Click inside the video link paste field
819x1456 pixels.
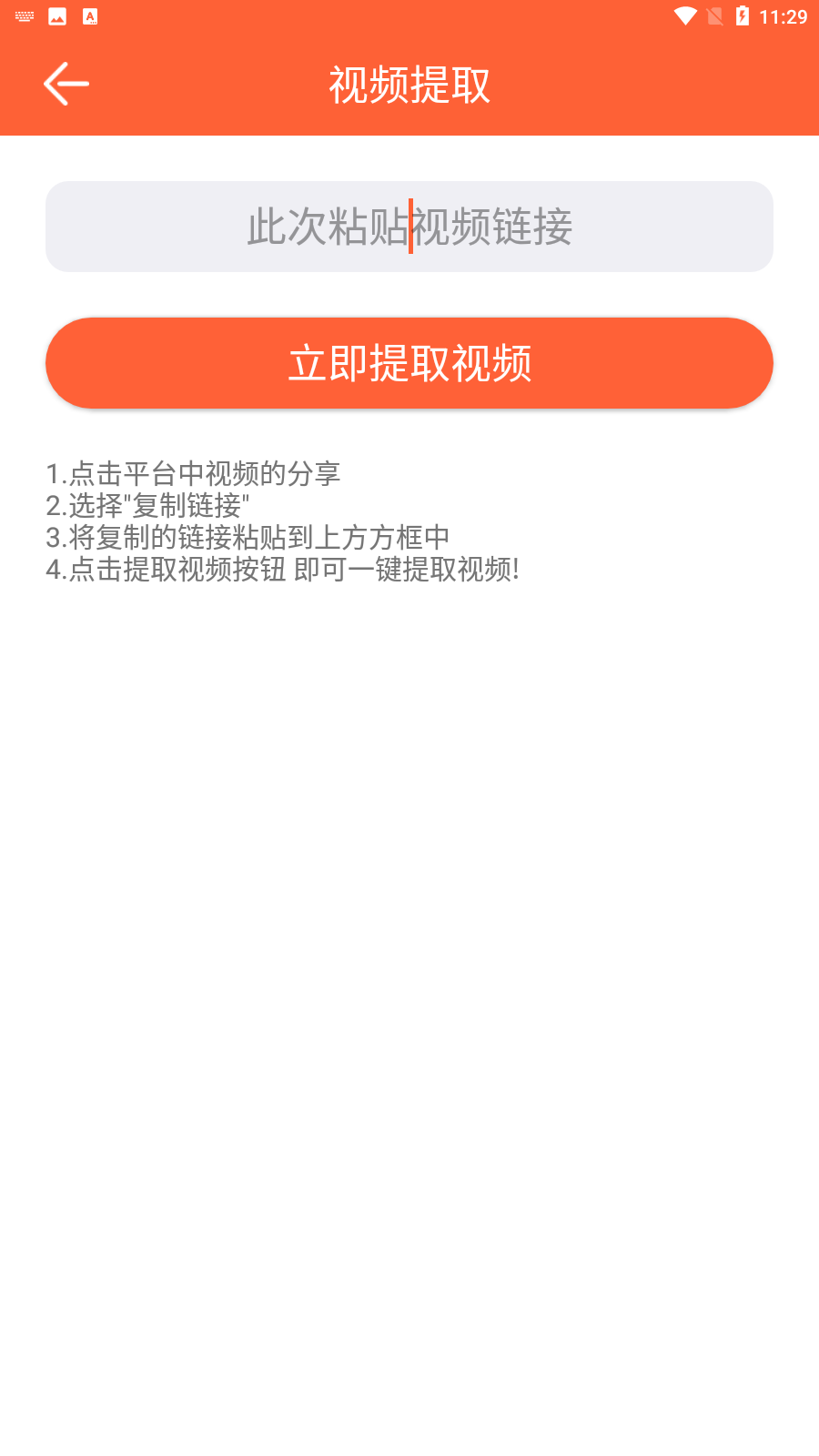pyautogui.click(x=409, y=226)
